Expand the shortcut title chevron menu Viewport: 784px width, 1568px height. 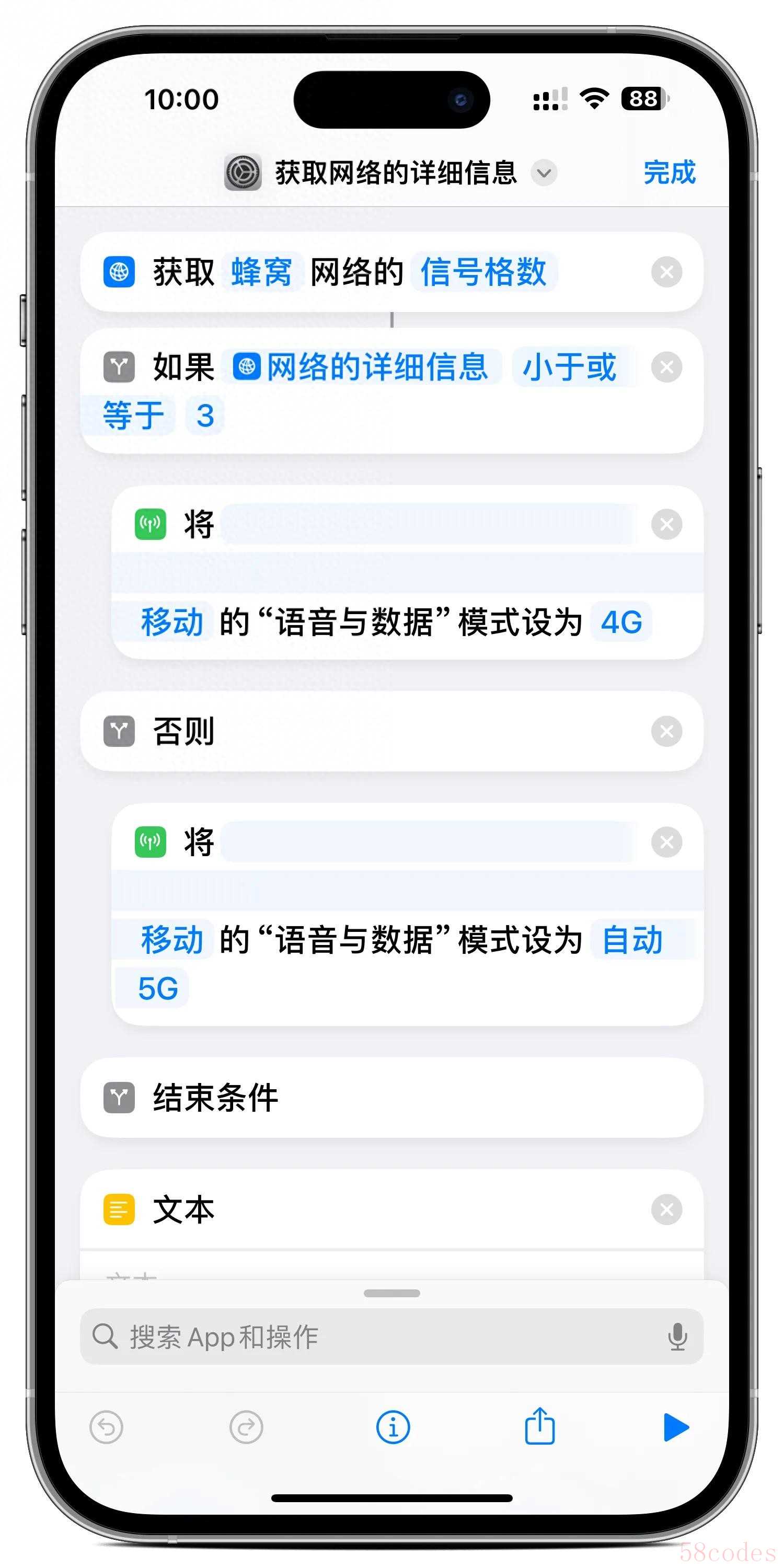click(544, 173)
